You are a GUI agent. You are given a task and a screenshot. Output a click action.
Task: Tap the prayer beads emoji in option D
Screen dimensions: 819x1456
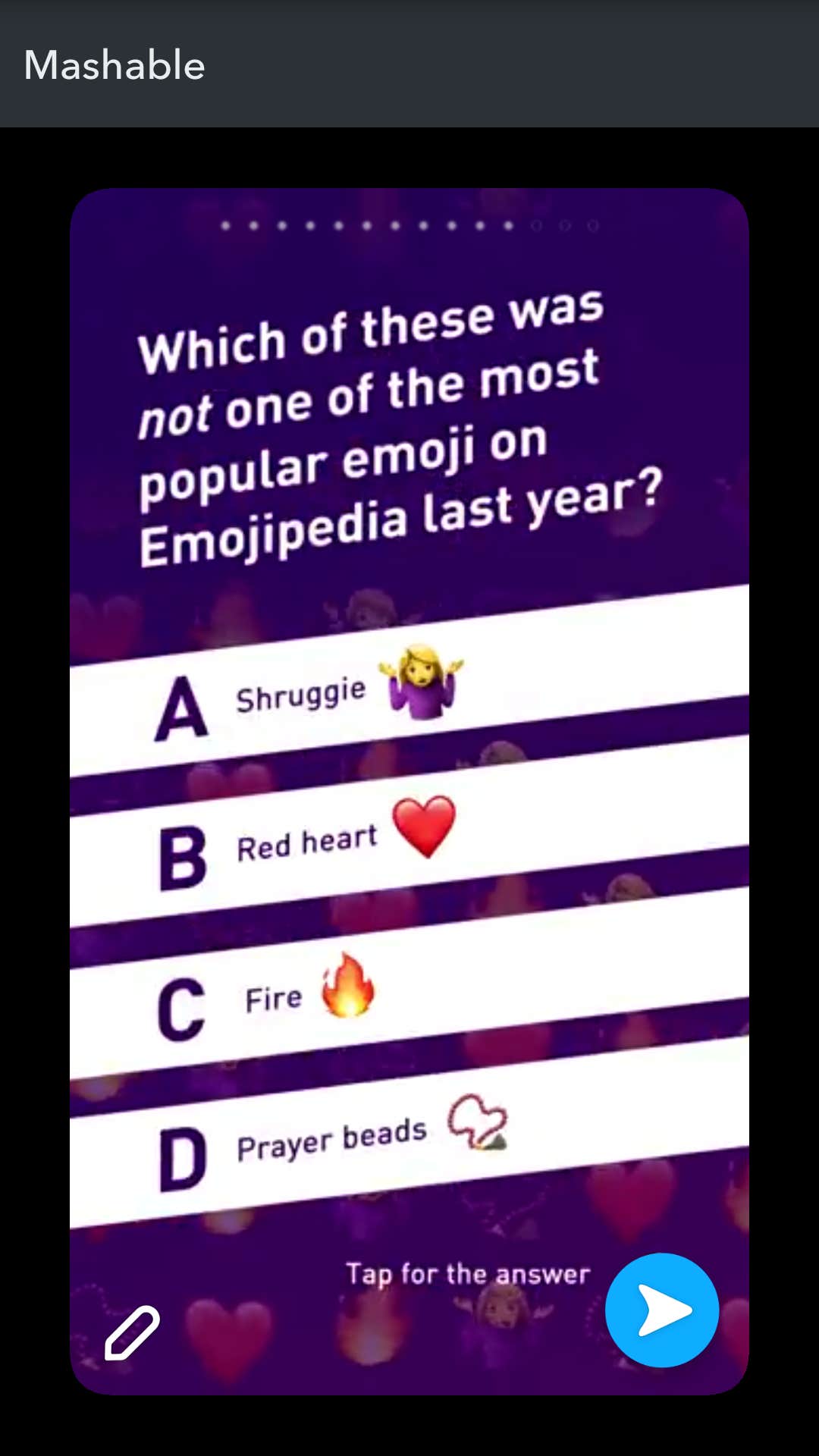click(478, 1125)
